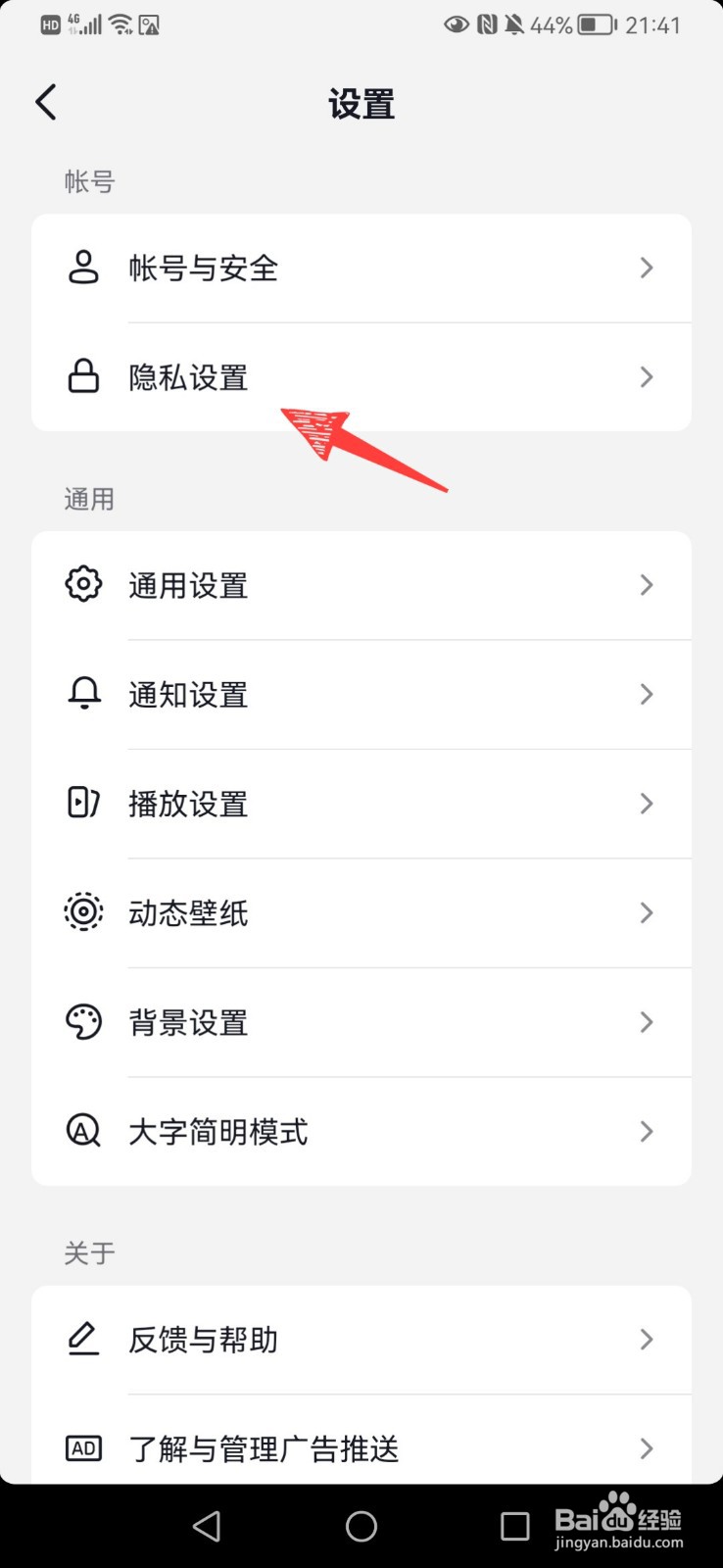The height and width of the screenshot is (1568, 723).
Task: Tap the 通知设置 bell icon
Action: [83, 693]
